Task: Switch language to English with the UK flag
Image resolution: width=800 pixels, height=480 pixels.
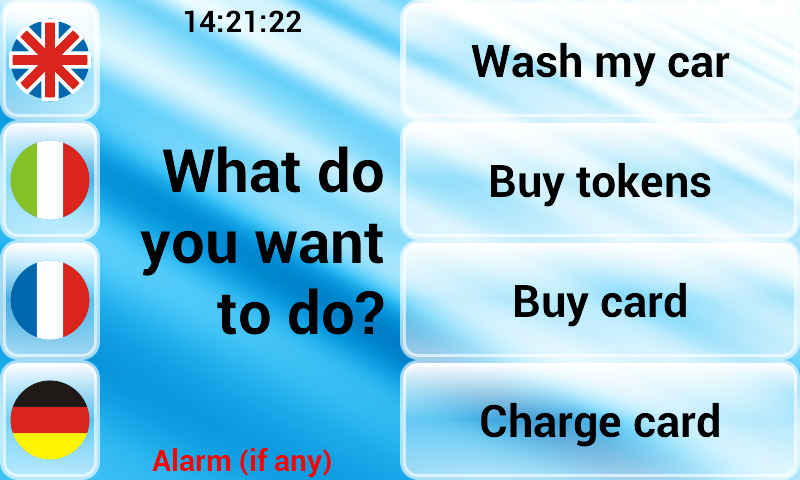Action: coord(50,60)
